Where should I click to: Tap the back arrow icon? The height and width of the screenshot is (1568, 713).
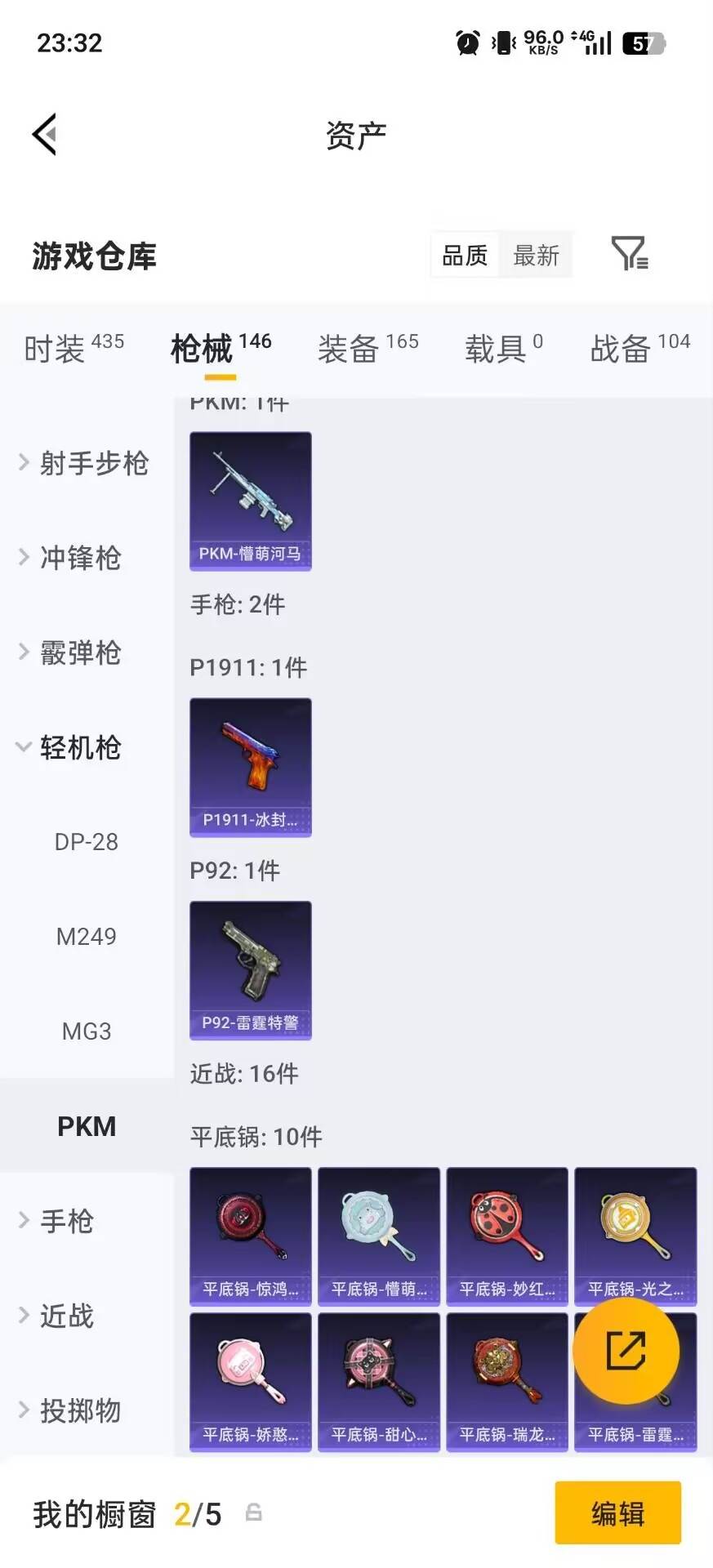[45, 135]
